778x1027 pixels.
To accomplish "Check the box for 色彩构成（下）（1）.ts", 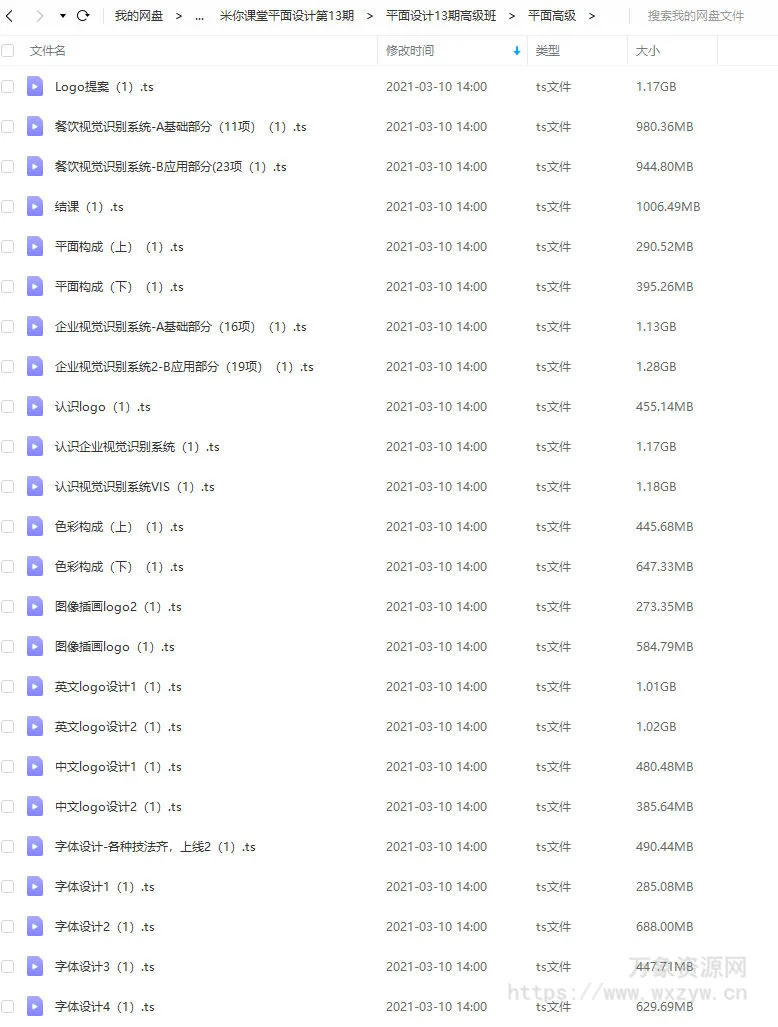I will (8, 567).
